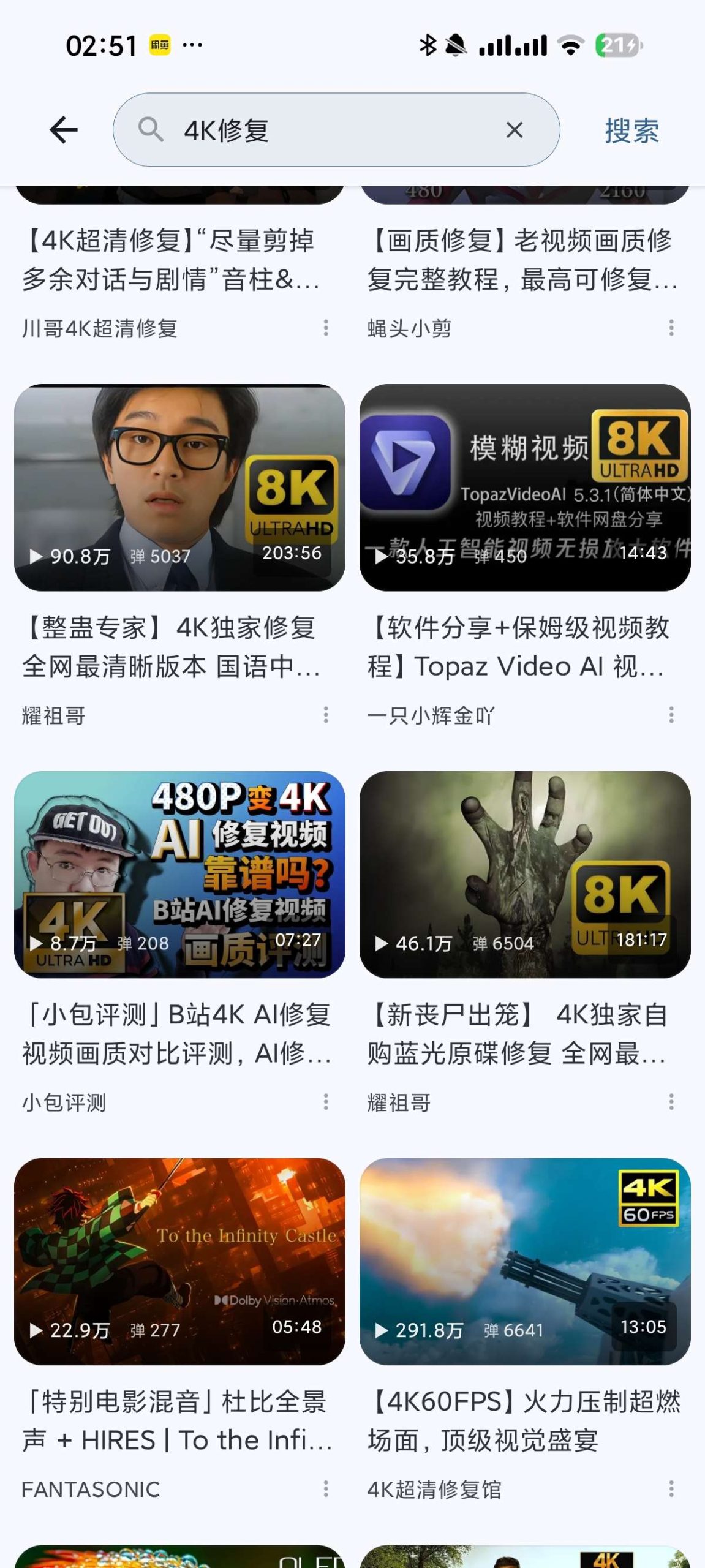
Task: Tap the magnifier icon in search bar
Action: [x=153, y=130]
